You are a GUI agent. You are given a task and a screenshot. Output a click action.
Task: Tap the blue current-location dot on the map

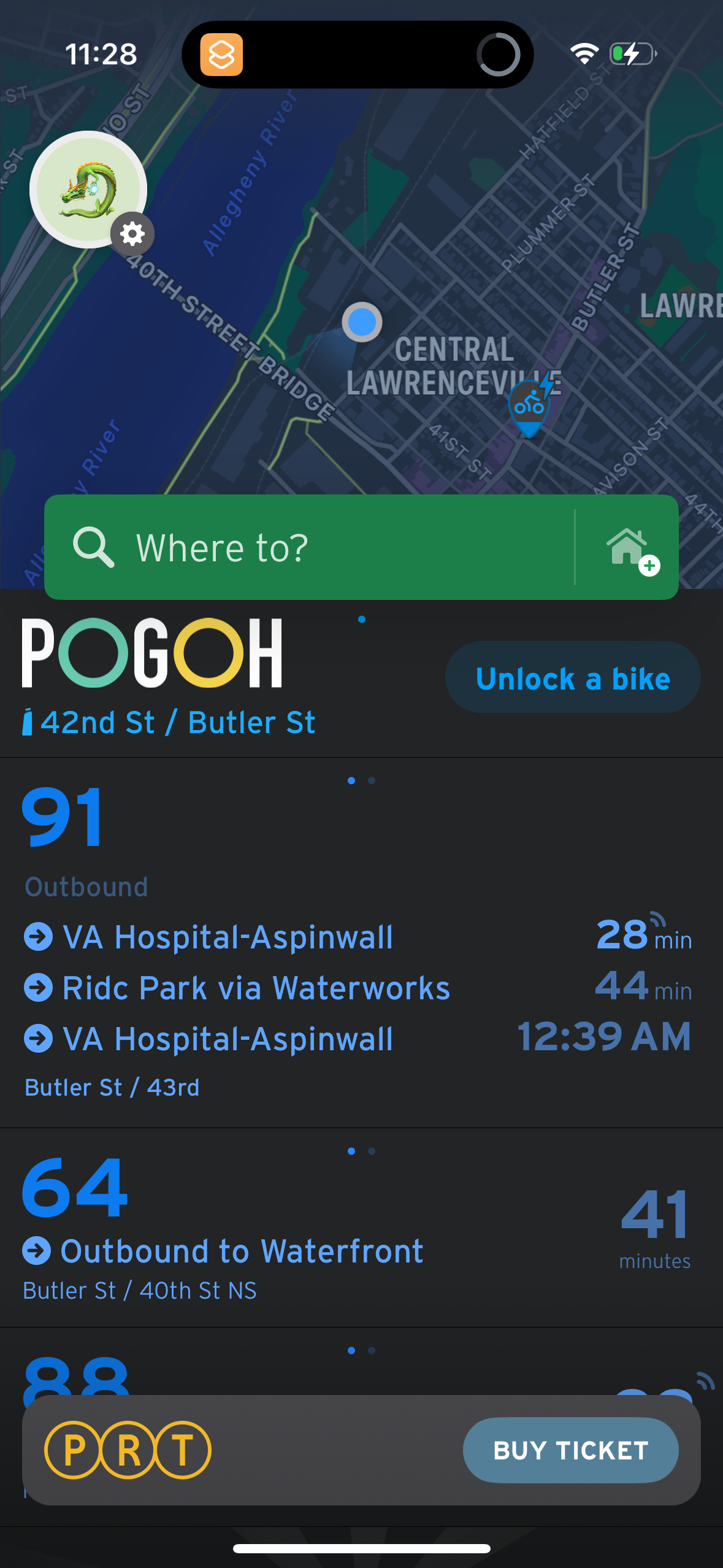[x=361, y=322]
